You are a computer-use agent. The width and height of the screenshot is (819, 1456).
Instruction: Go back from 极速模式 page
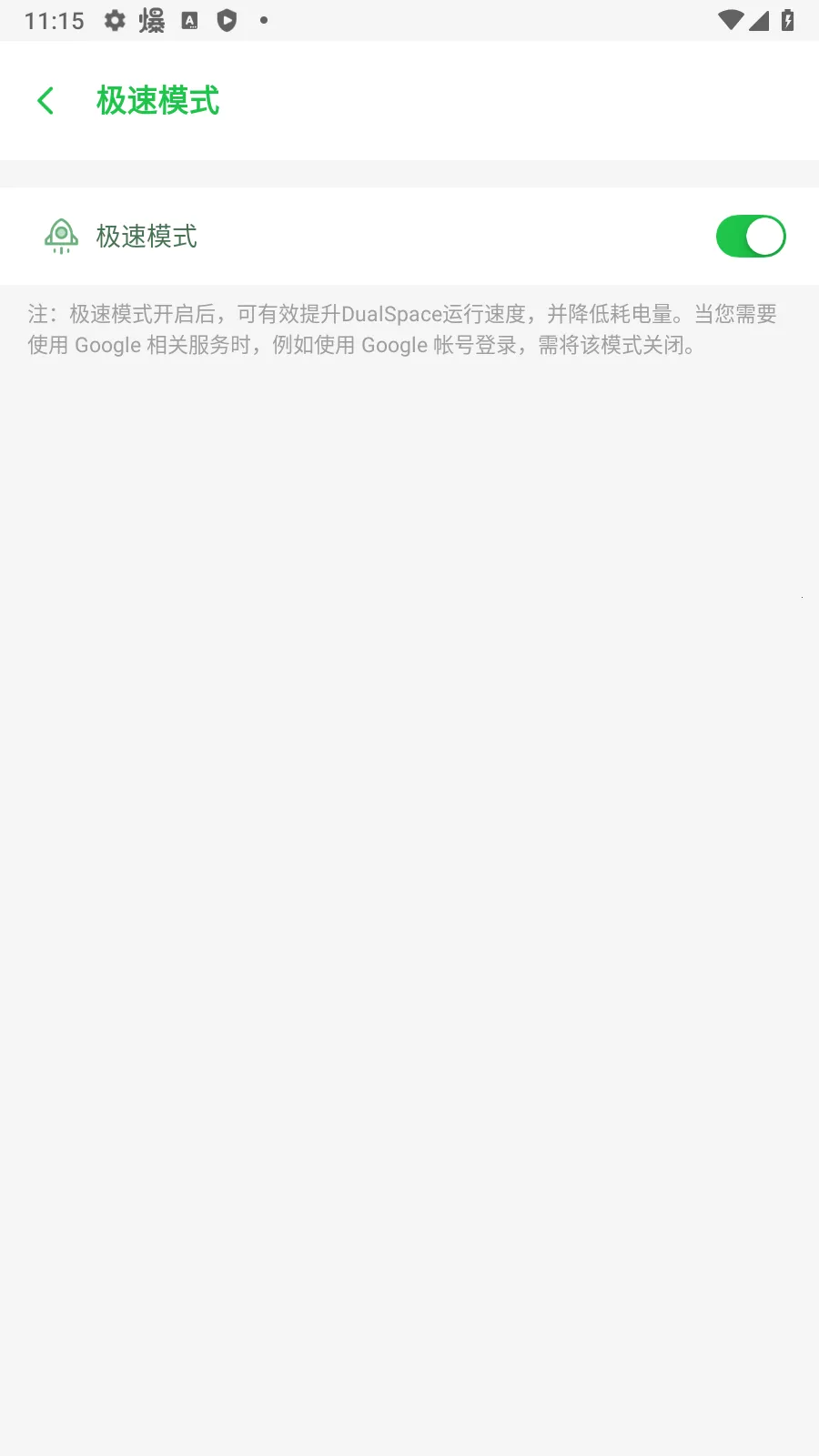pyautogui.click(x=45, y=101)
